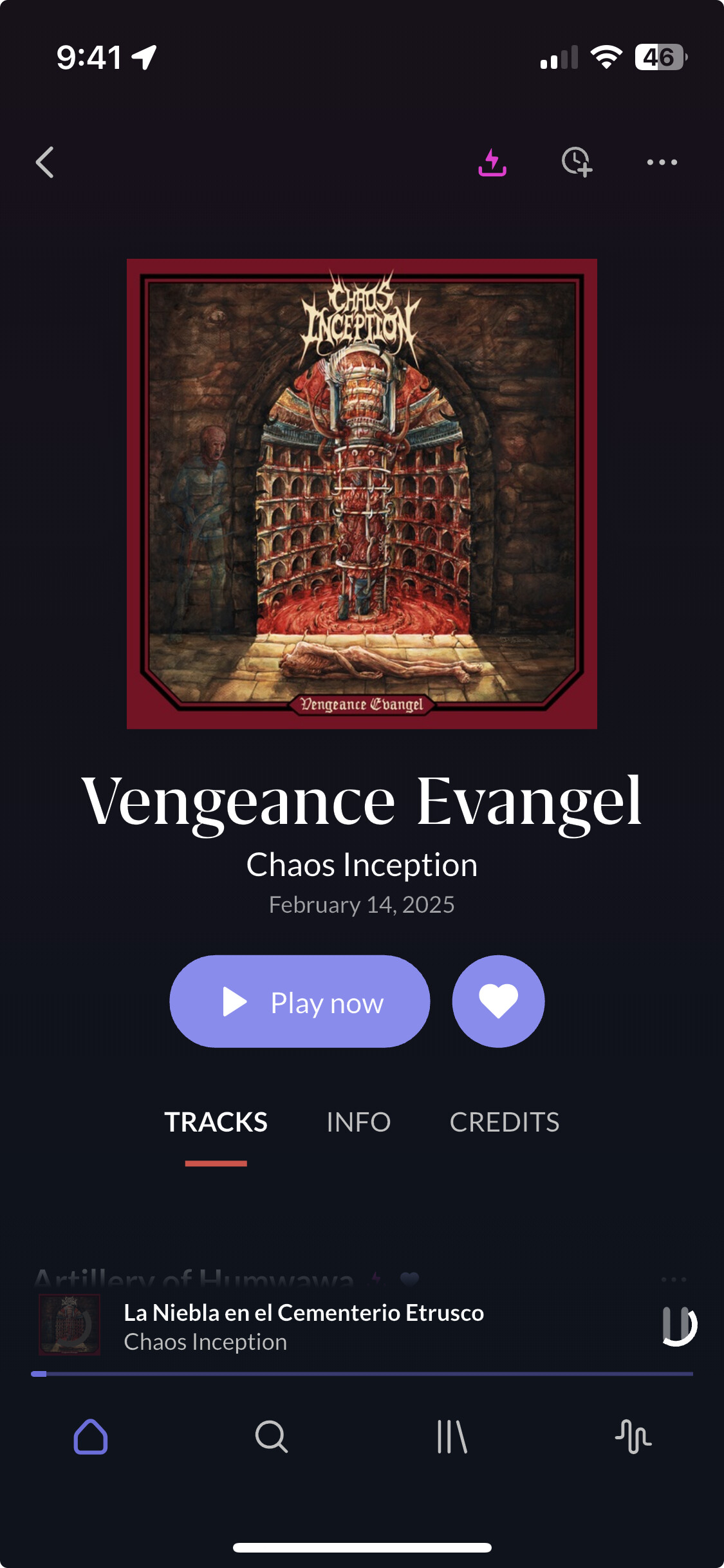Go back to the previous screen
This screenshot has width=724, height=1568.
44,162
